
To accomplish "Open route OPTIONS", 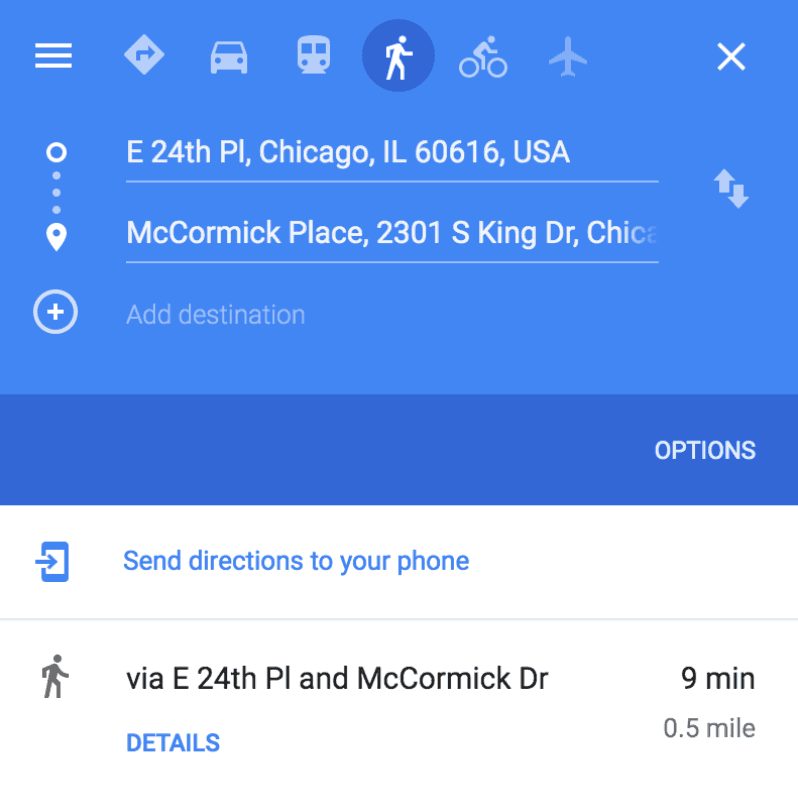I will tap(705, 450).
